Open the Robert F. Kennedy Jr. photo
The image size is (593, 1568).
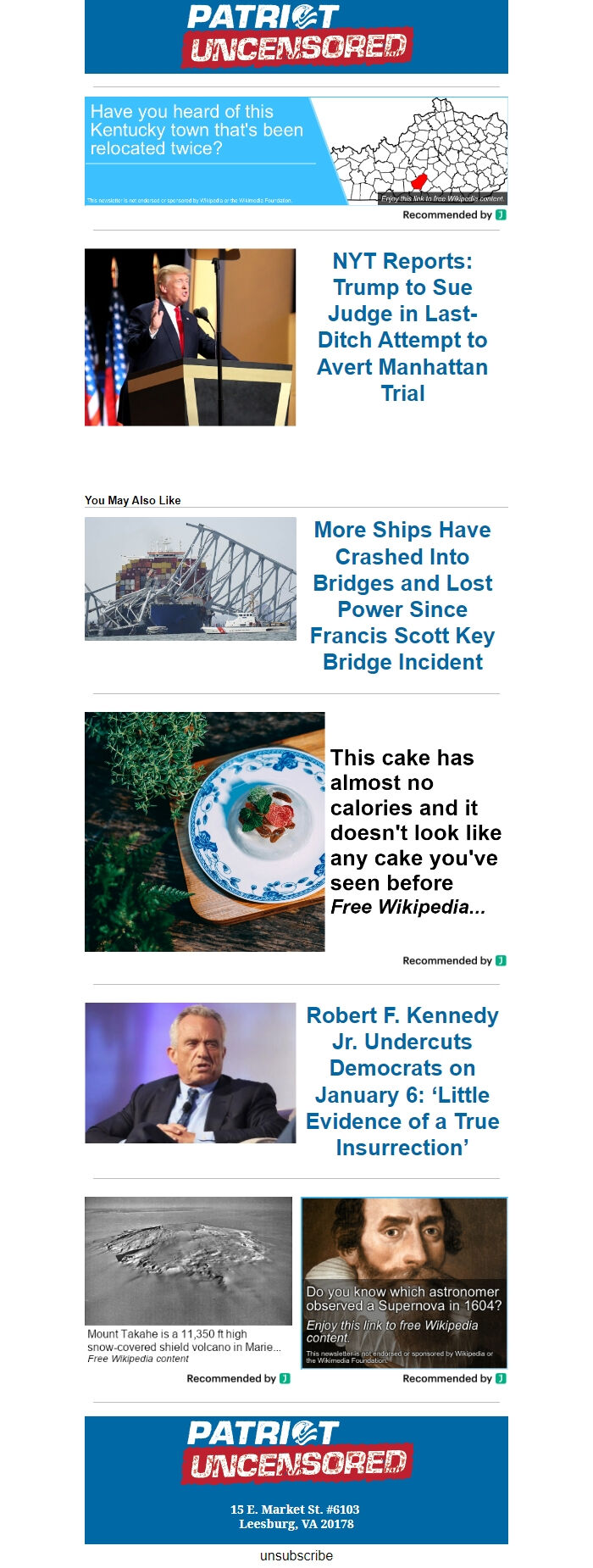(191, 1073)
